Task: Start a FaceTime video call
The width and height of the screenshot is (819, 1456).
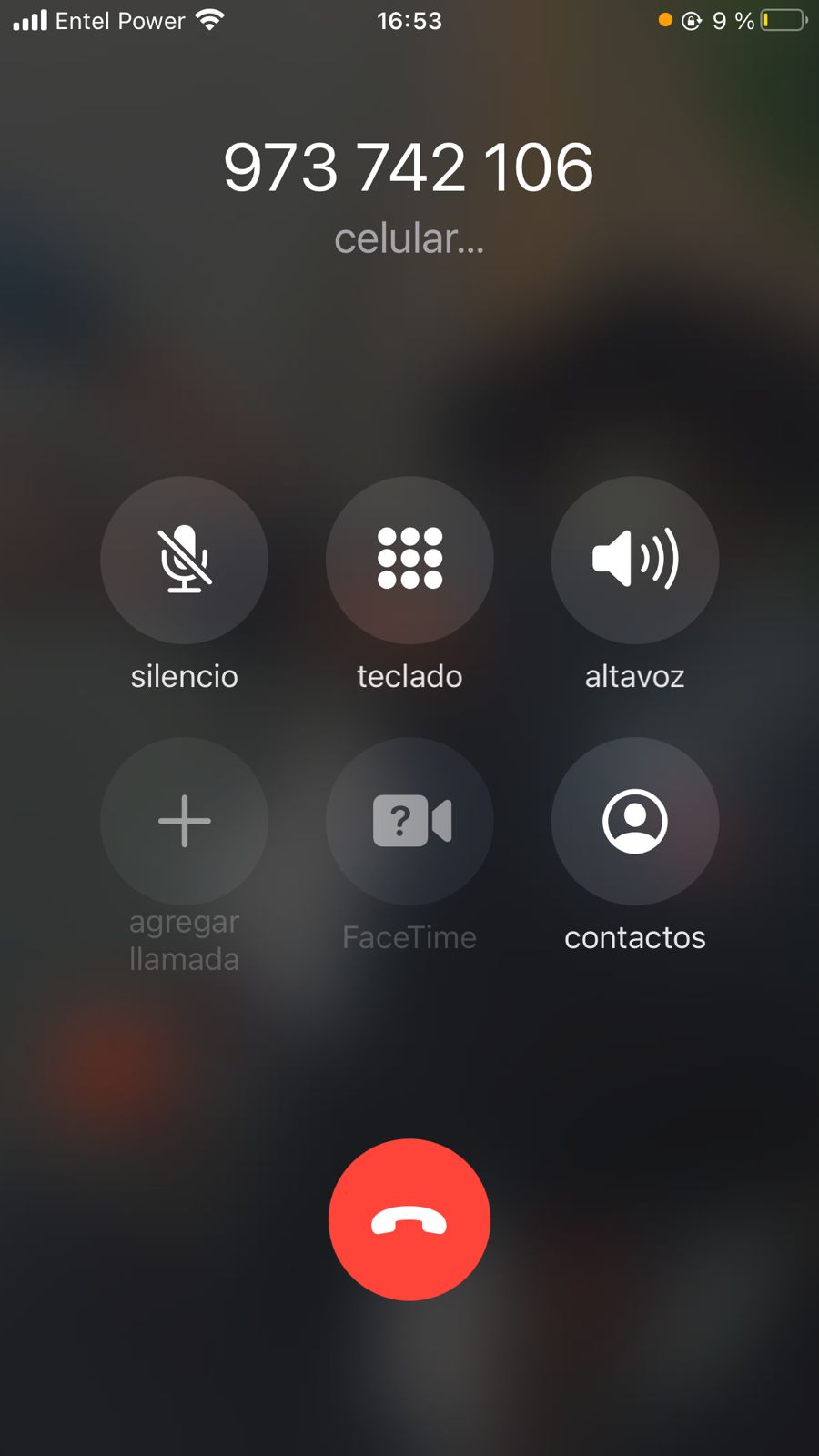Action: pyautogui.click(x=409, y=821)
